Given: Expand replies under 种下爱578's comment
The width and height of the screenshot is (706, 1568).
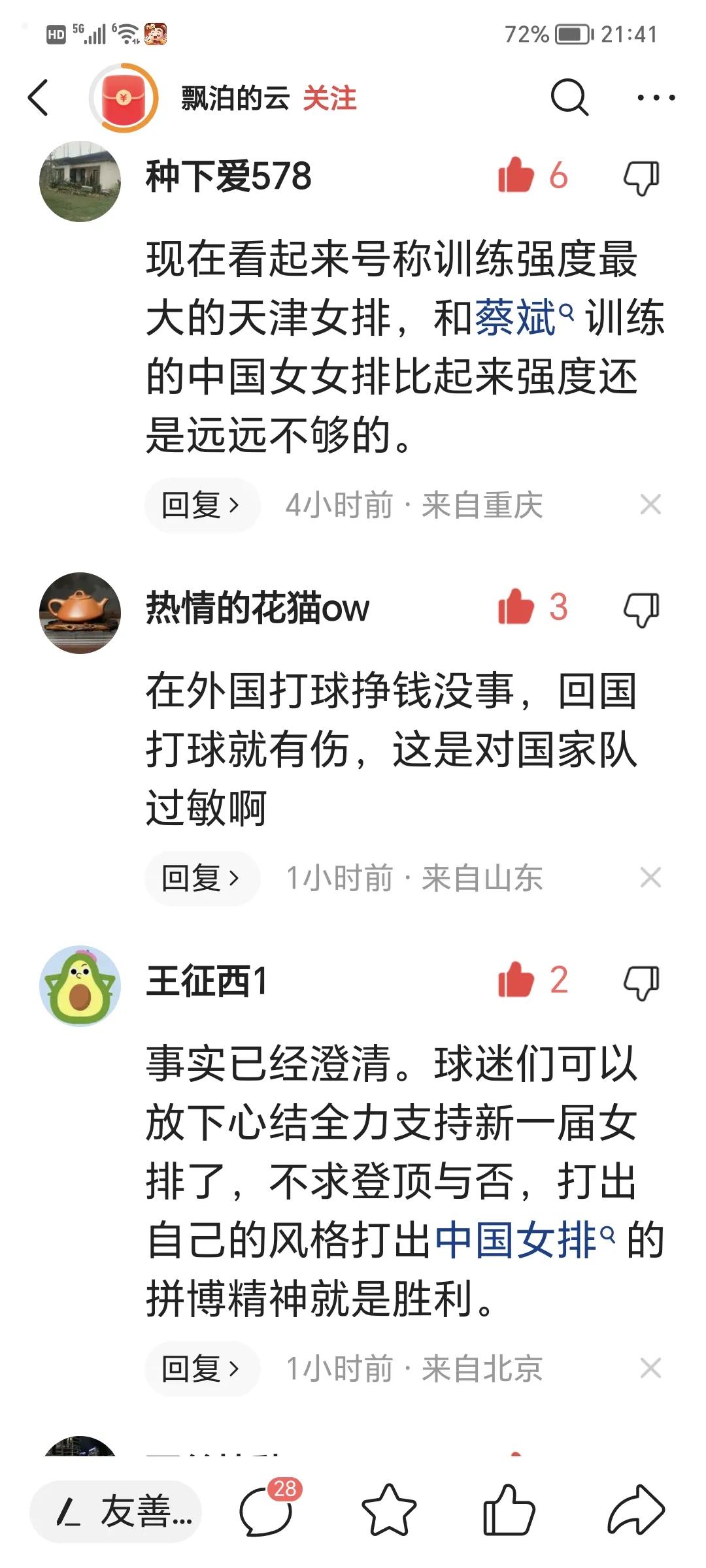Looking at the screenshot, I should click(x=201, y=503).
